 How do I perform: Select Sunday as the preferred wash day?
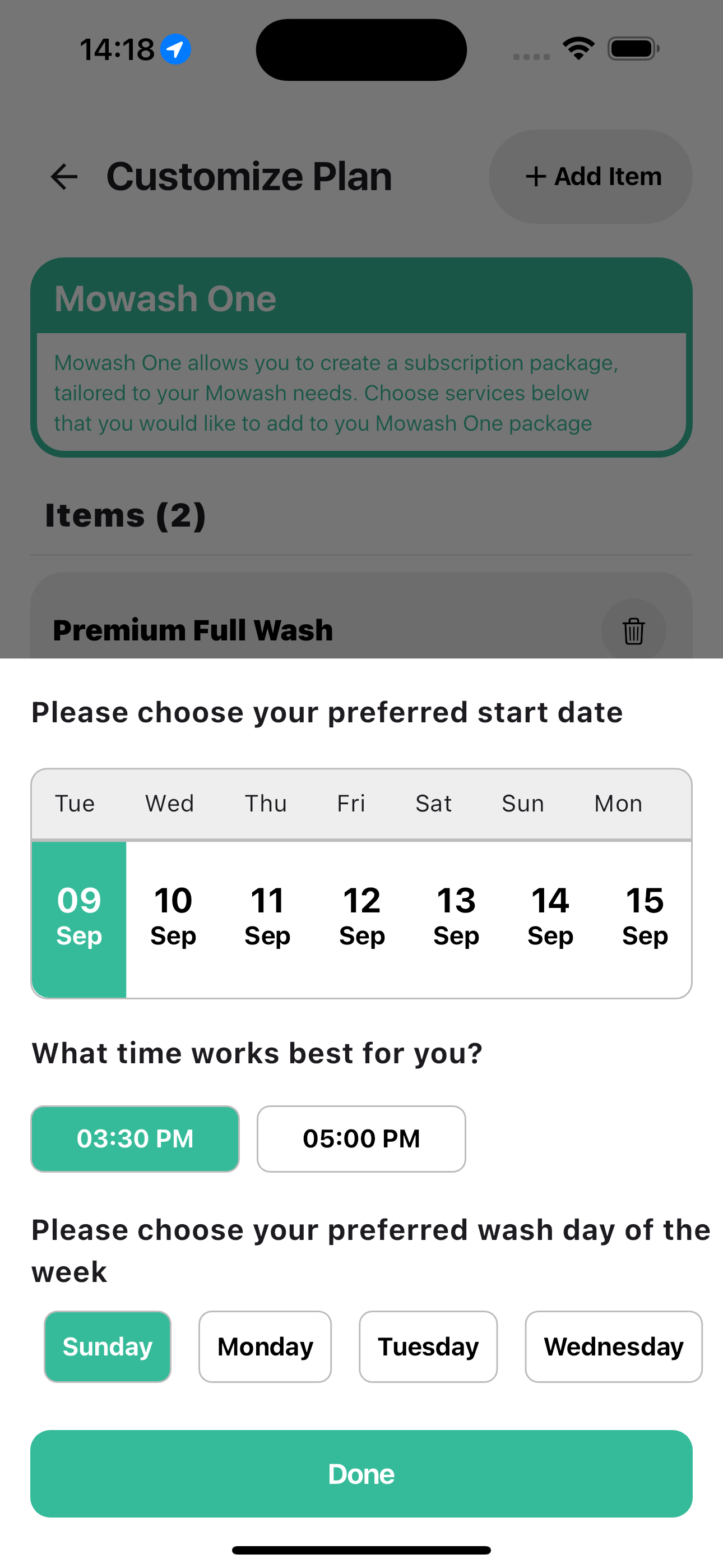pyautogui.click(x=107, y=1346)
